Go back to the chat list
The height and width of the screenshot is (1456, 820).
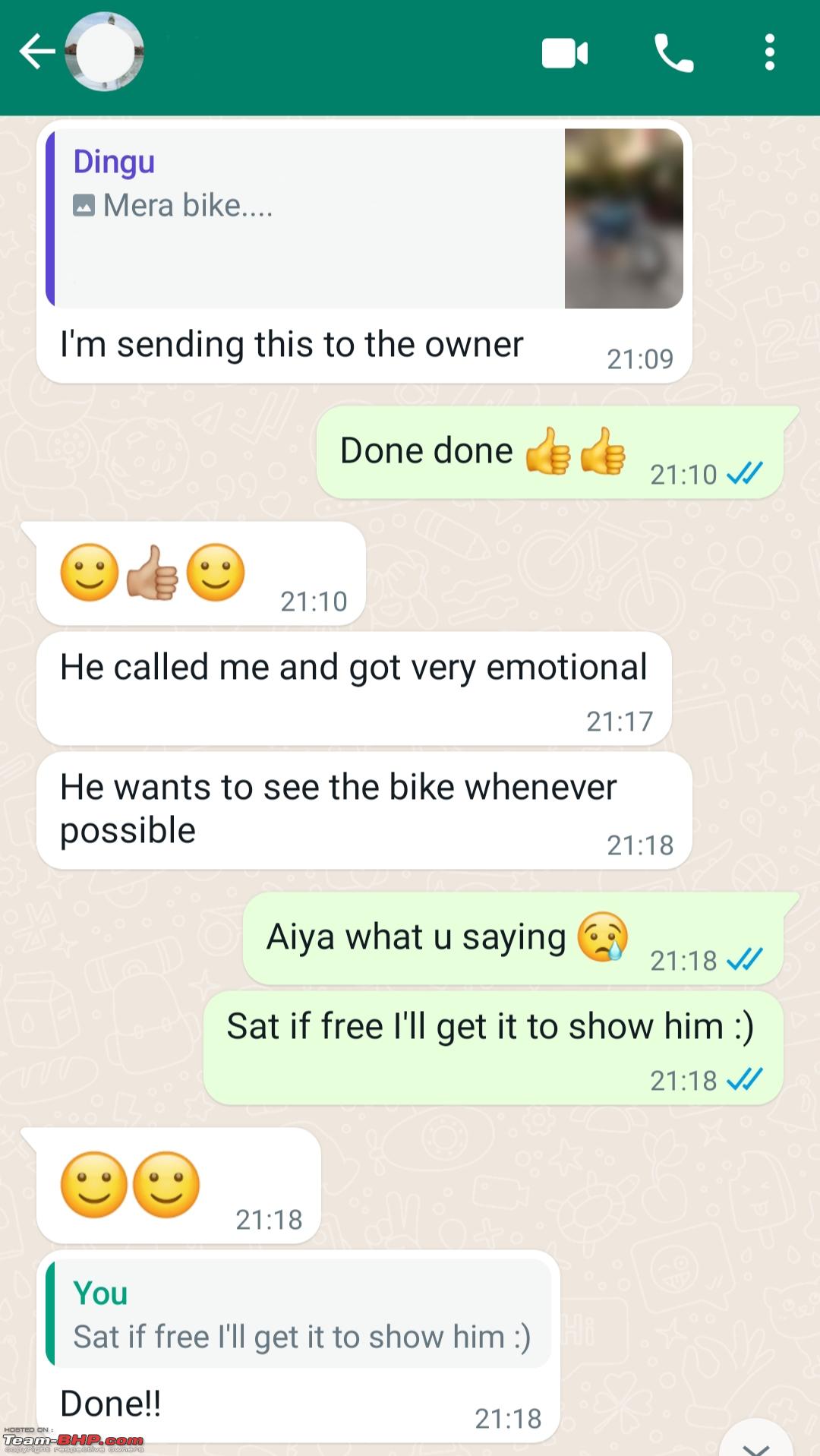pyautogui.click(x=36, y=52)
